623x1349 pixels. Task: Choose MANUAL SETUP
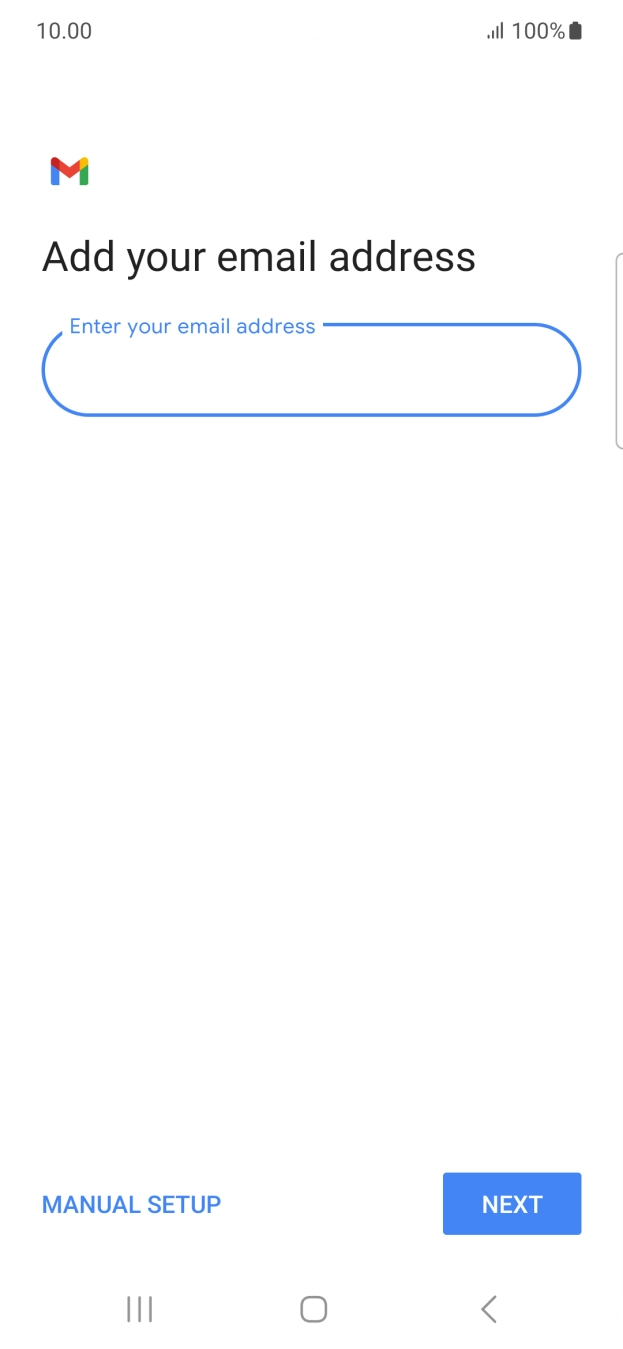(131, 1204)
